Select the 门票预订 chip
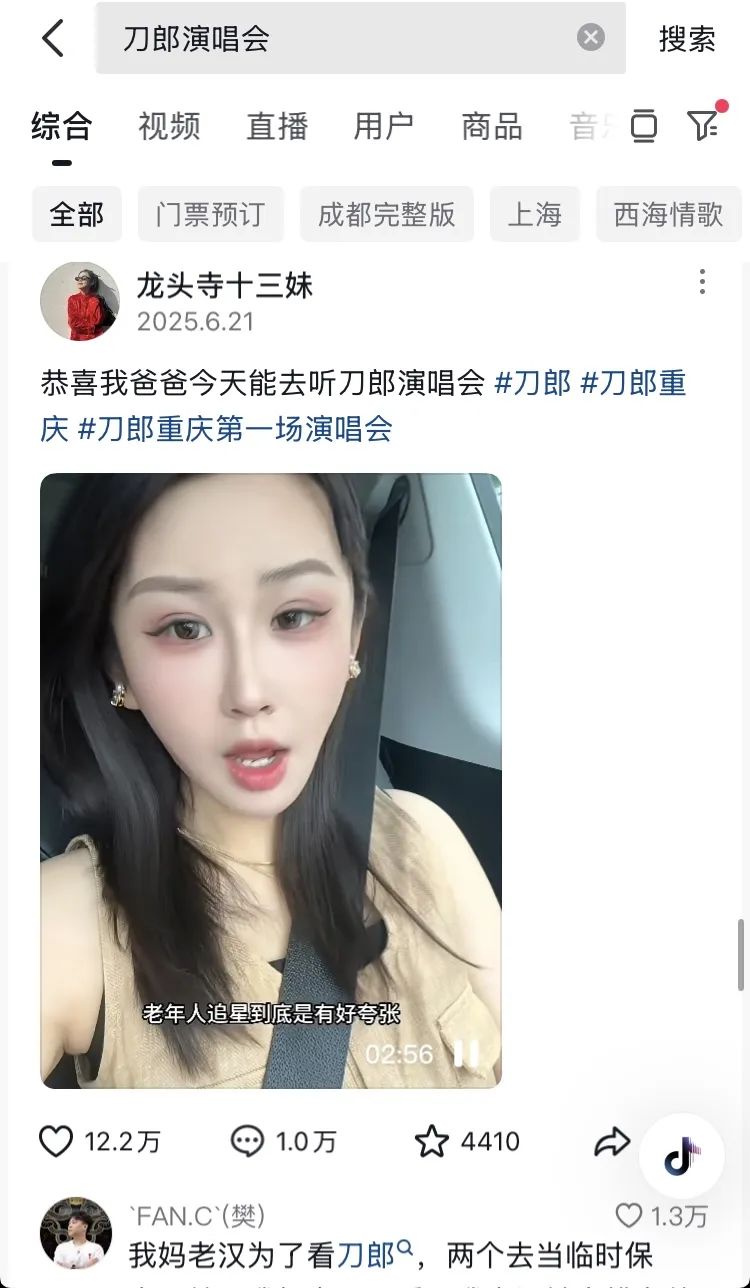Screen dimensions: 750x1288 pos(210,214)
